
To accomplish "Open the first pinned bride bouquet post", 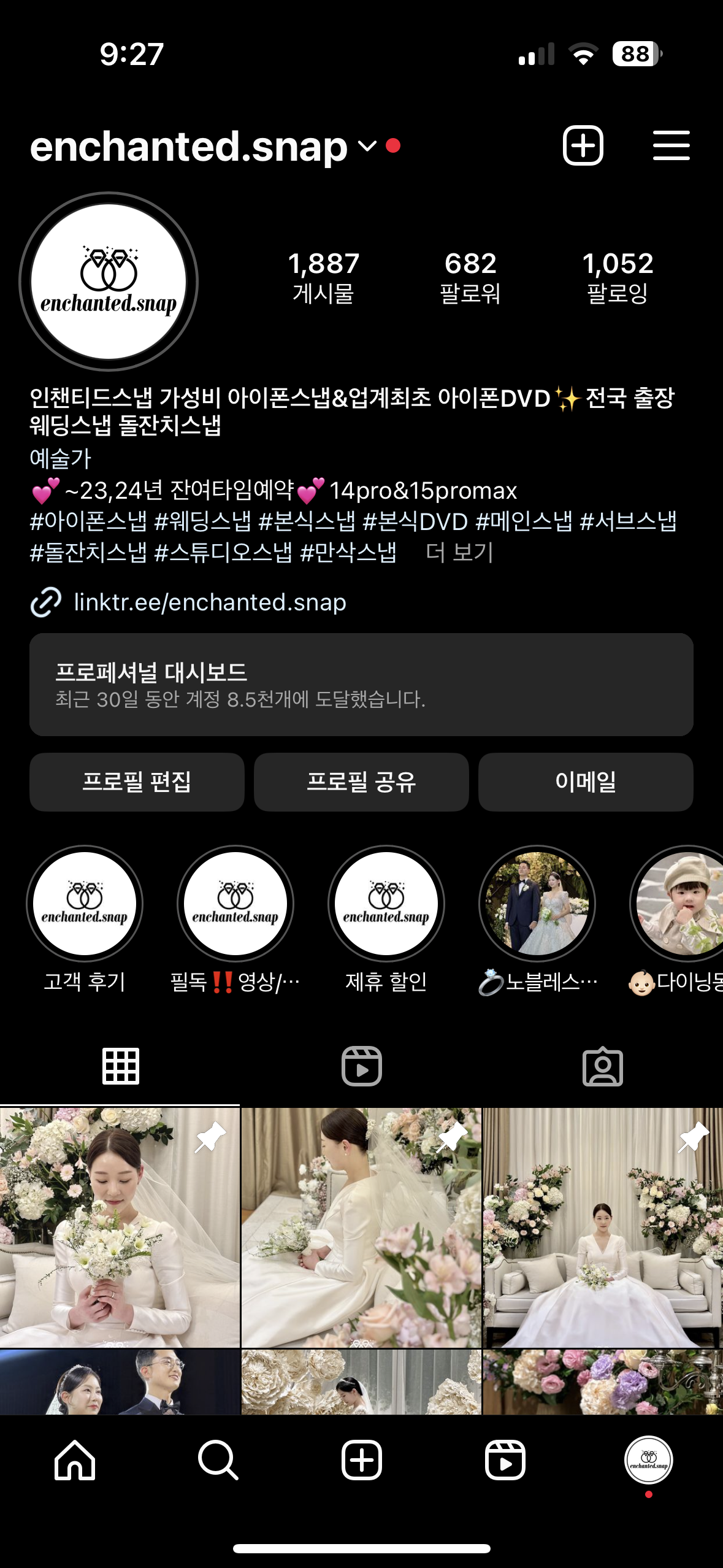I will [x=120, y=1227].
